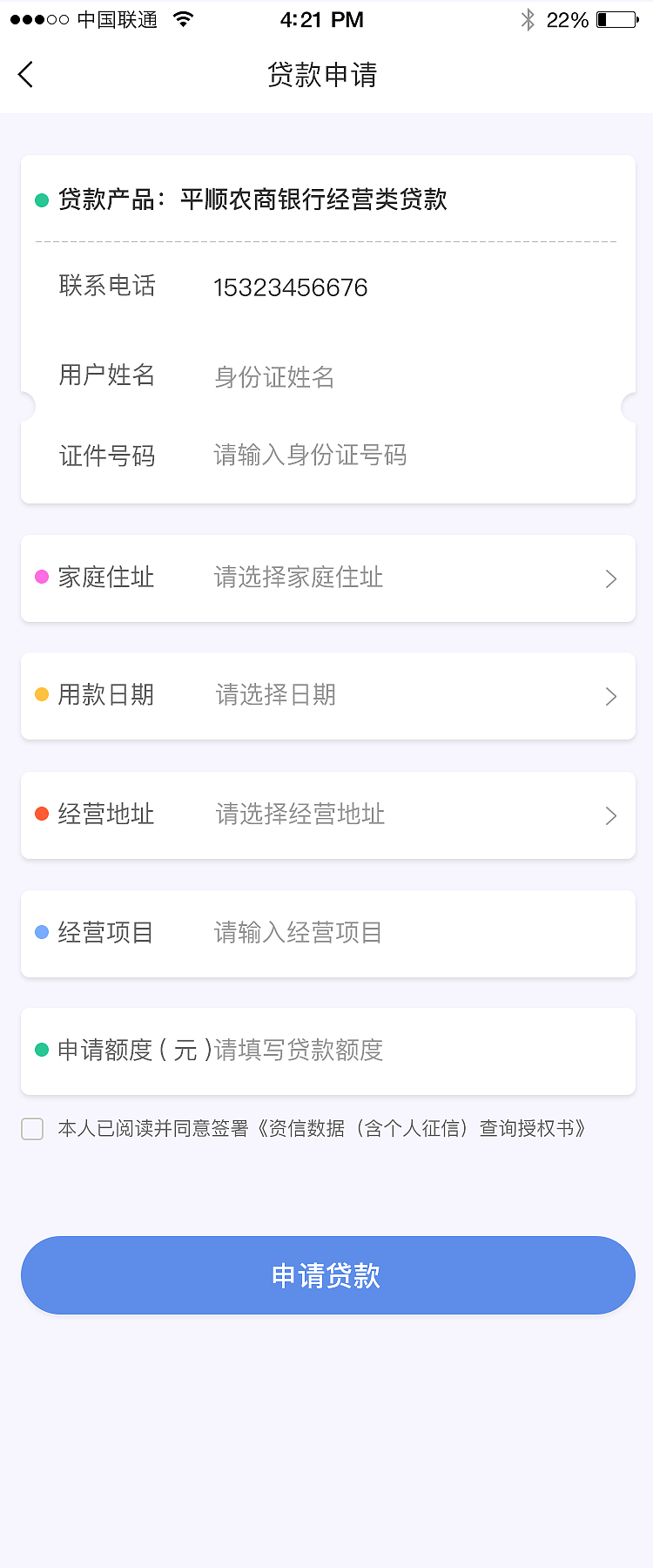Open the 用款日期 date picker

[610, 695]
